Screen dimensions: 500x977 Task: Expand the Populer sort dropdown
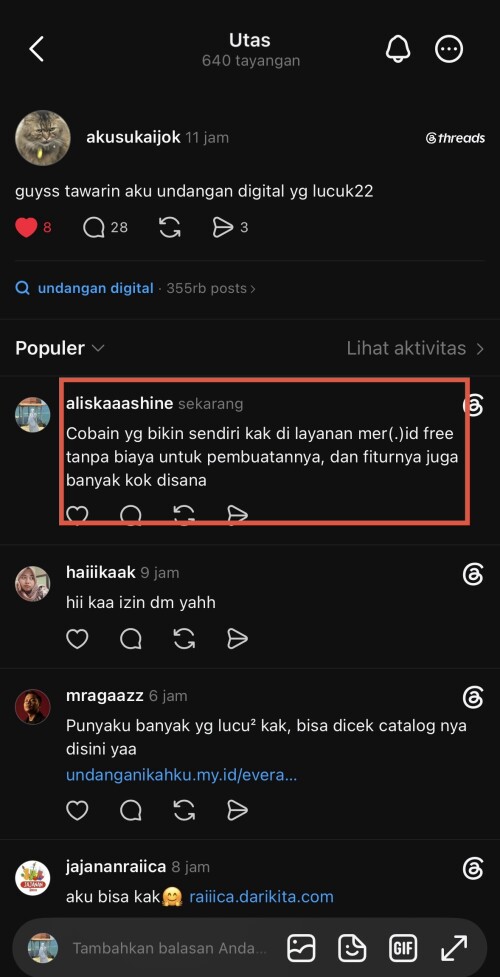click(60, 348)
